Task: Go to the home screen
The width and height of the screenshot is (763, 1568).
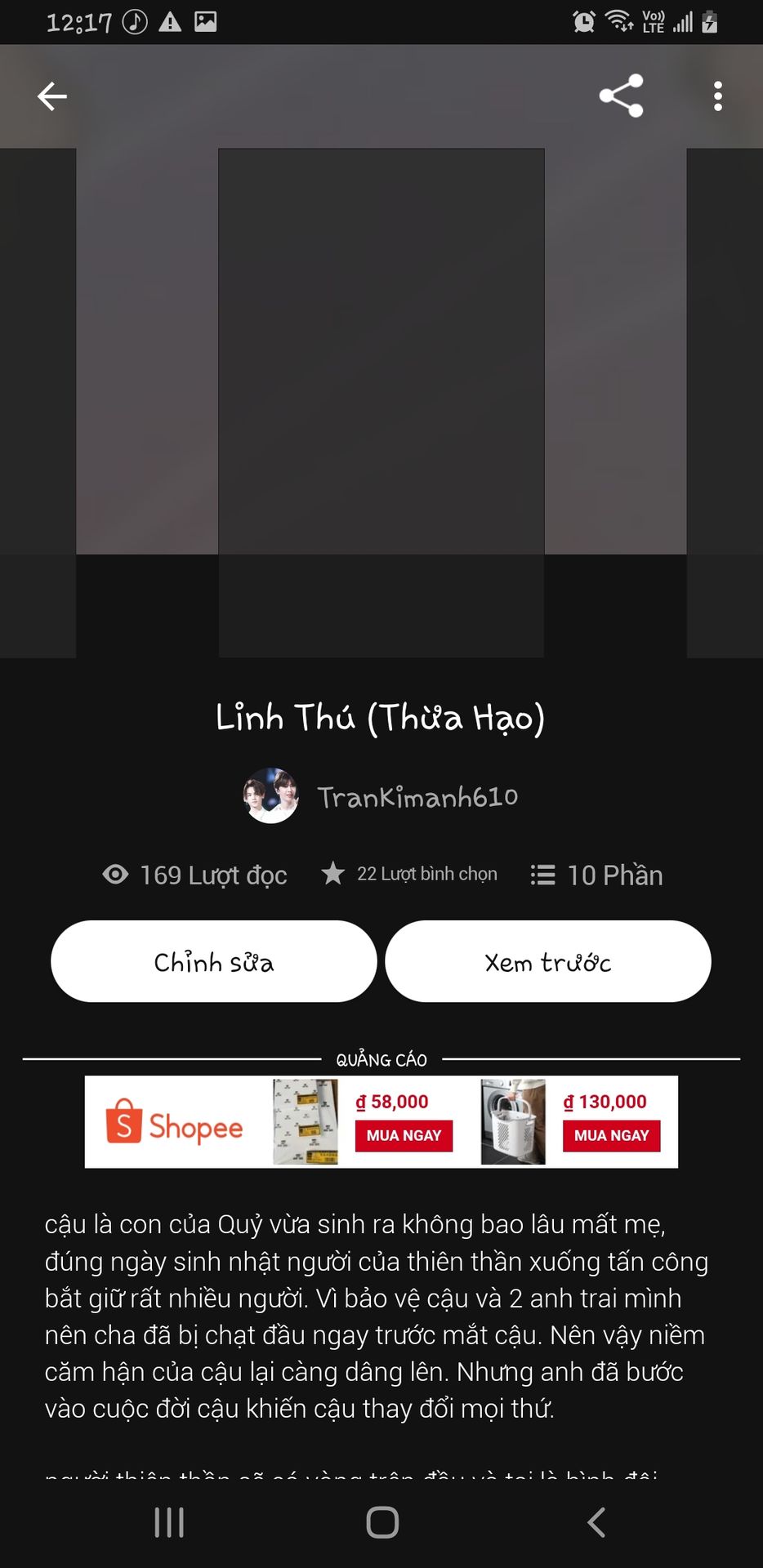Action: coord(382,1522)
